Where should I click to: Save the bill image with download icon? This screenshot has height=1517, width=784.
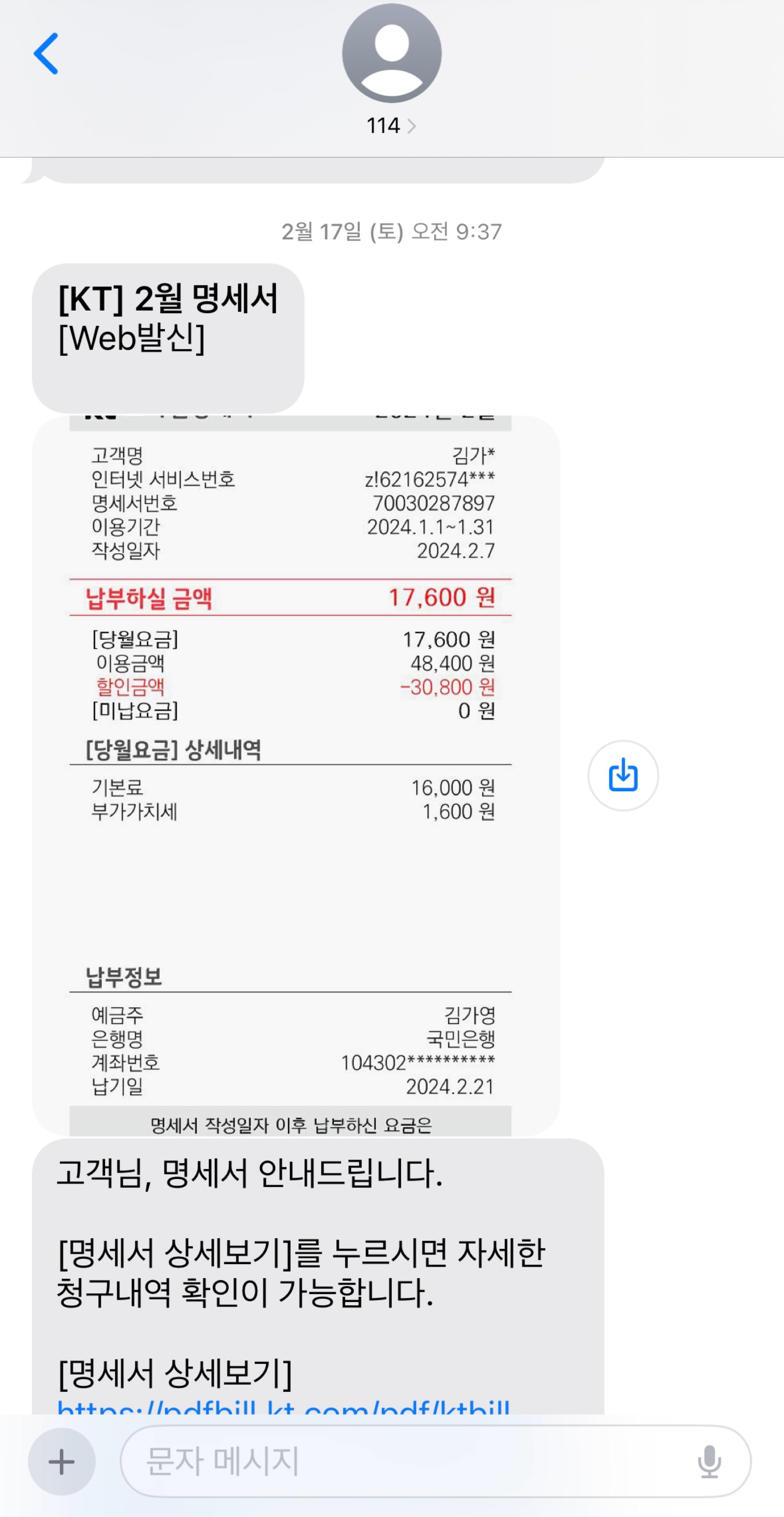click(623, 775)
